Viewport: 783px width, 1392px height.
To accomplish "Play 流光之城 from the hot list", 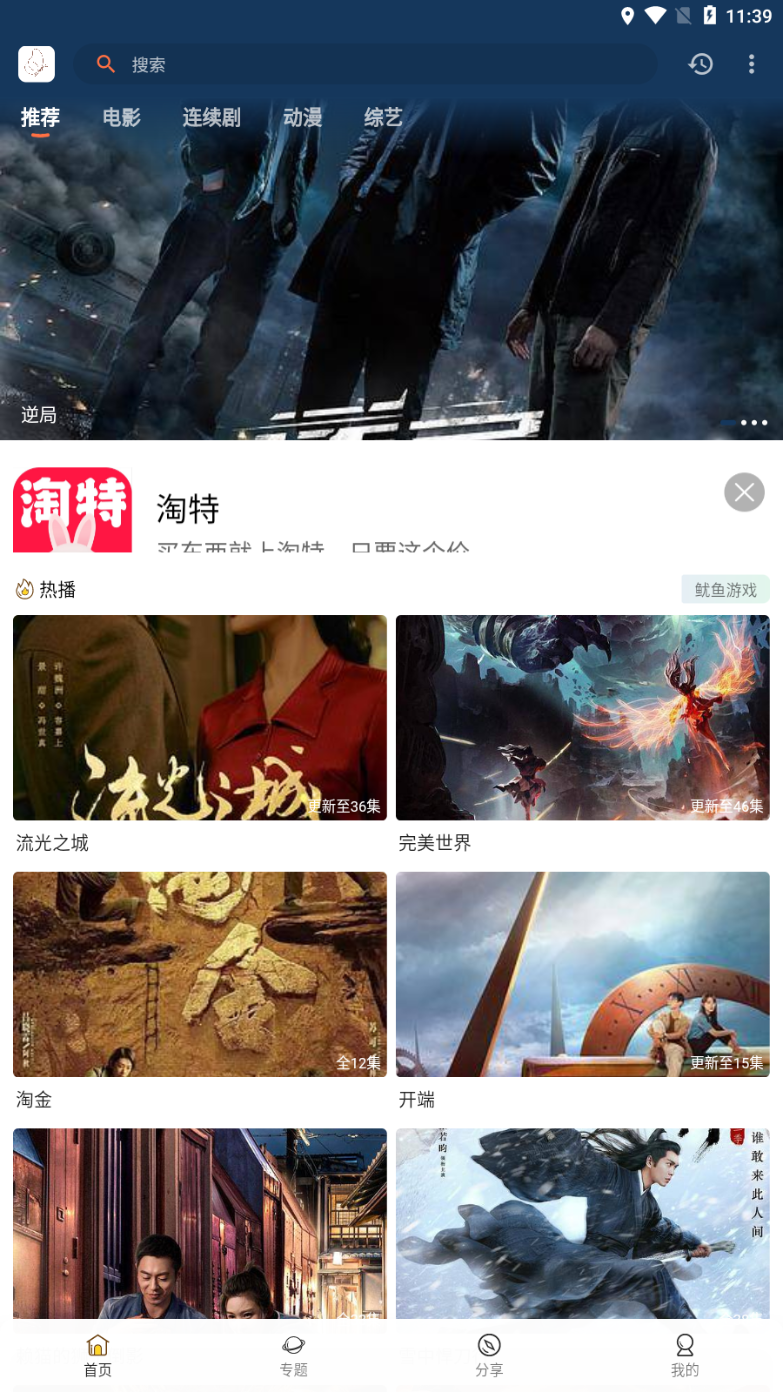I will coord(199,717).
